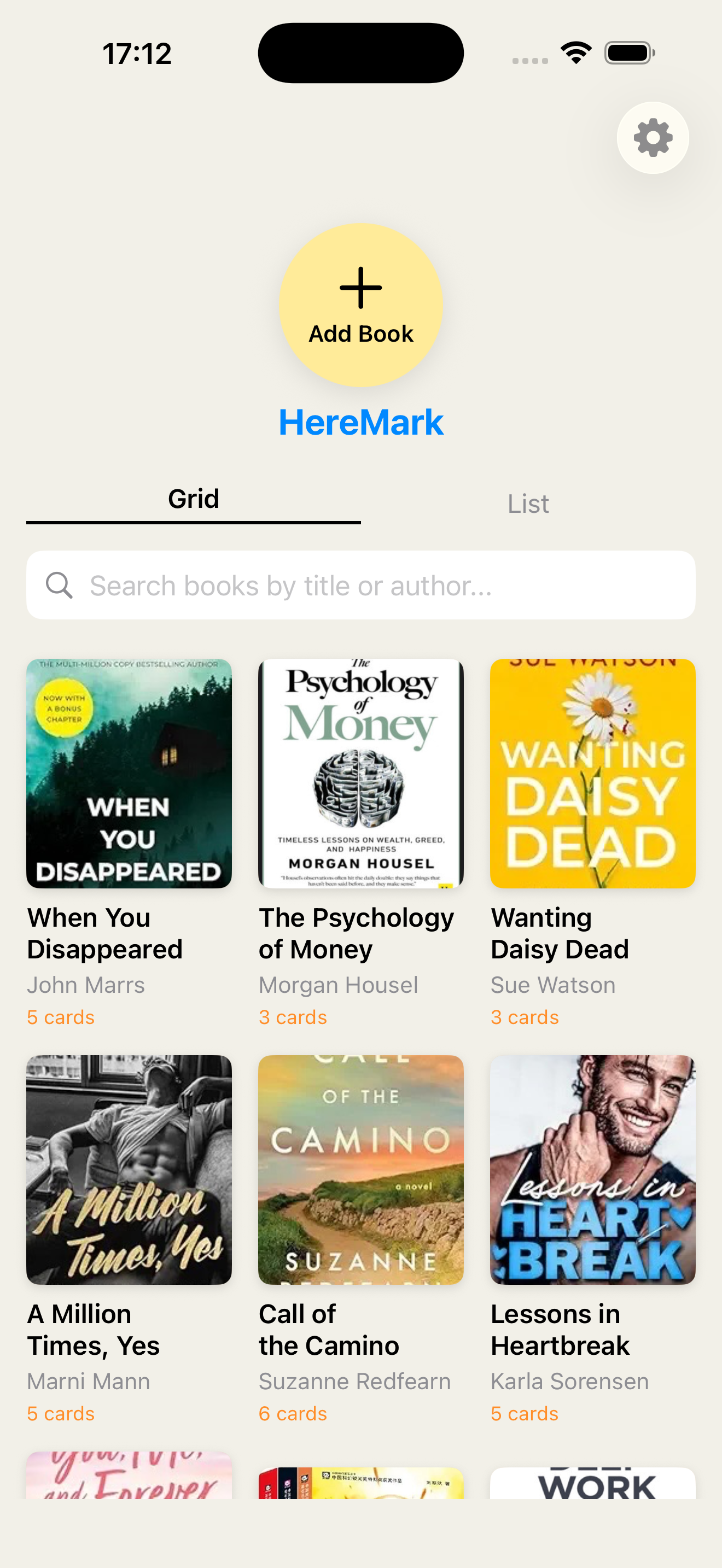Viewport: 722px width, 1568px height.
Task: Open the Deep Work book cover
Action: [592, 1484]
